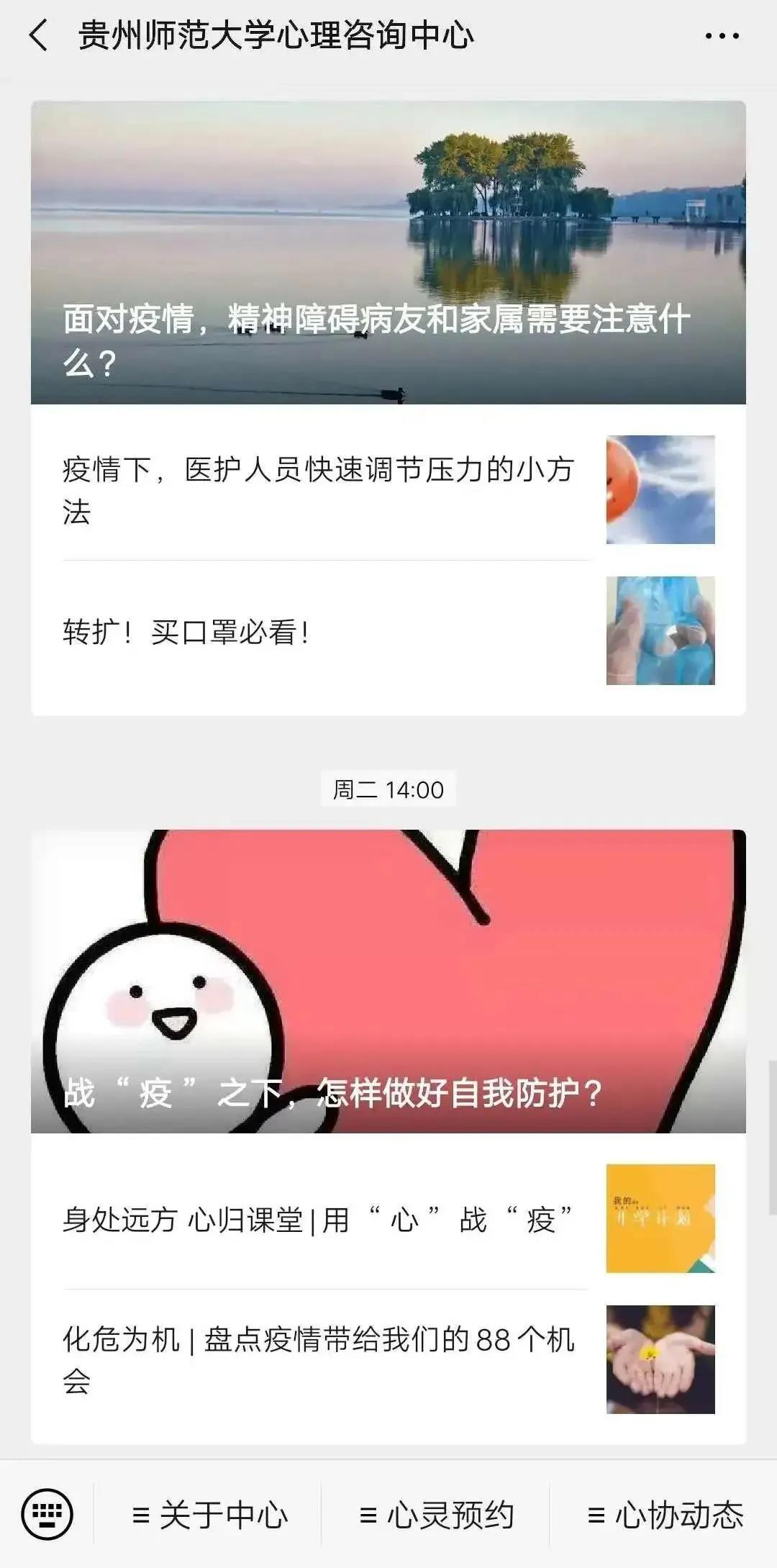Image resolution: width=777 pixels, height=1568 pixels.
Task: Open the three-dot overflow menu
Action: tap(722, 36)
